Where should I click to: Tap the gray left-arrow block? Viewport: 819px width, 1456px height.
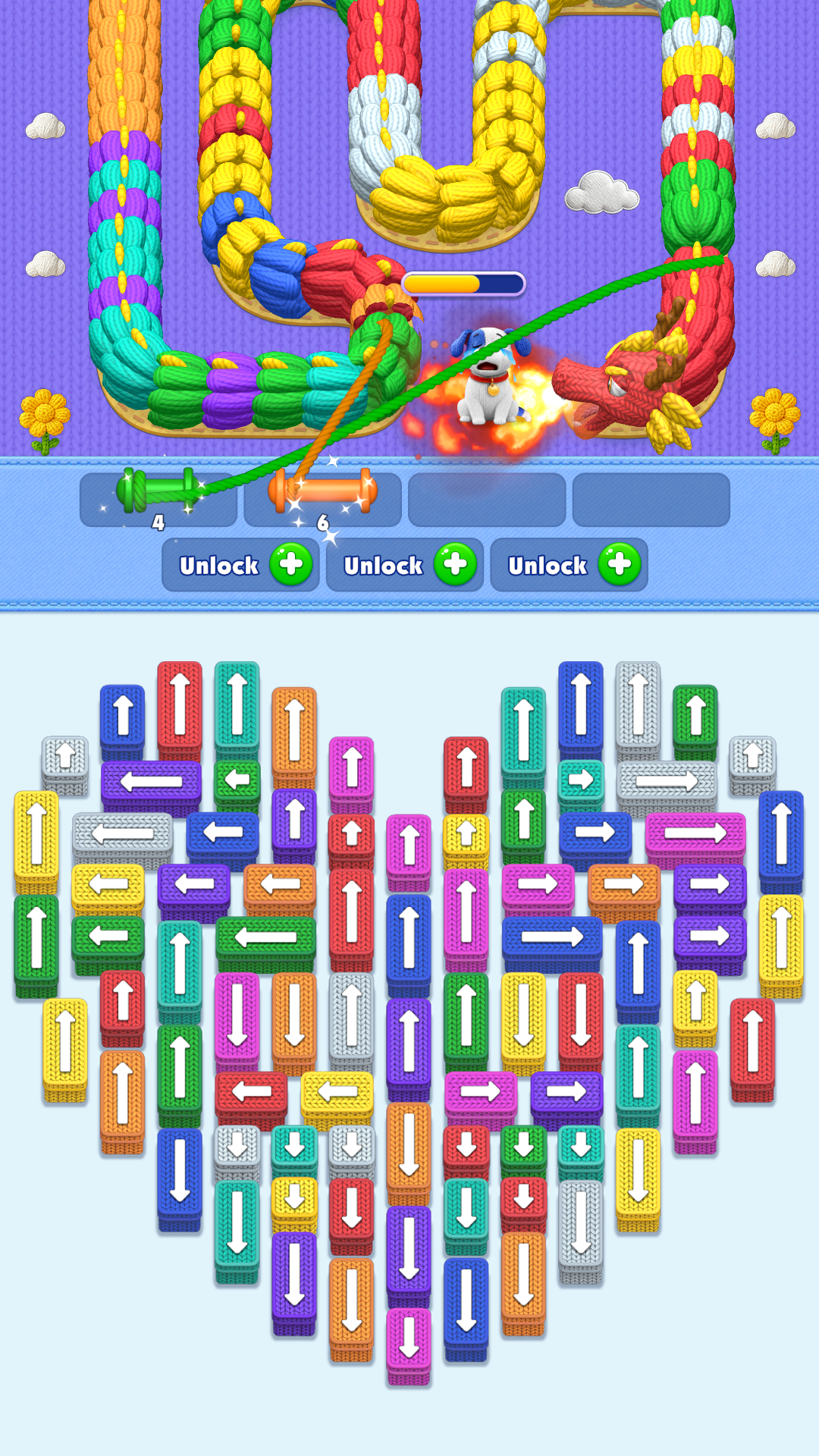tap(122, 833)
